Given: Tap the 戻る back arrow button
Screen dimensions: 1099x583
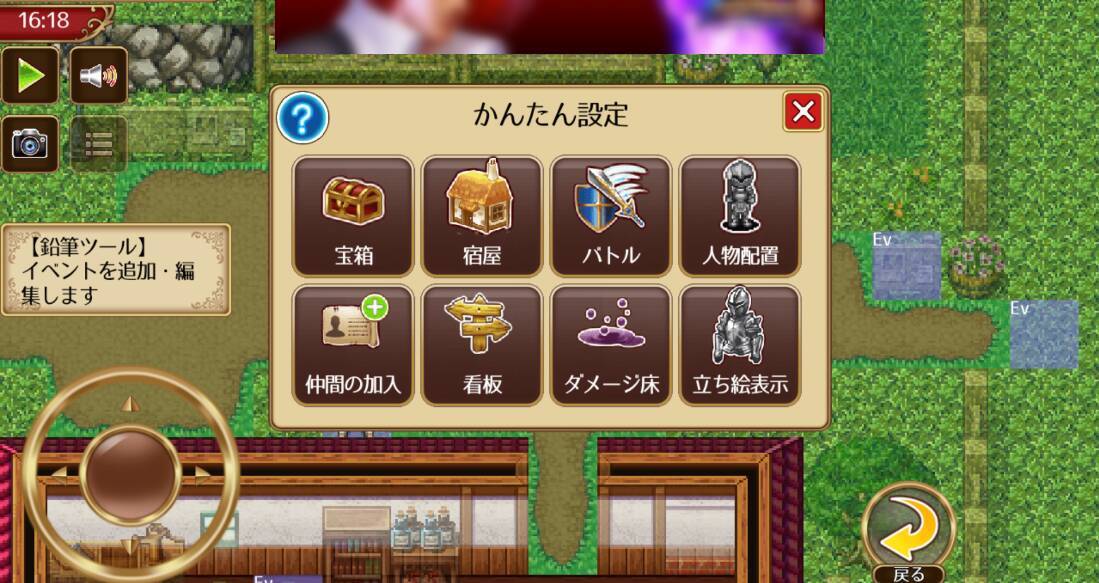Looking at the screenshot, I should click(908, 529).
